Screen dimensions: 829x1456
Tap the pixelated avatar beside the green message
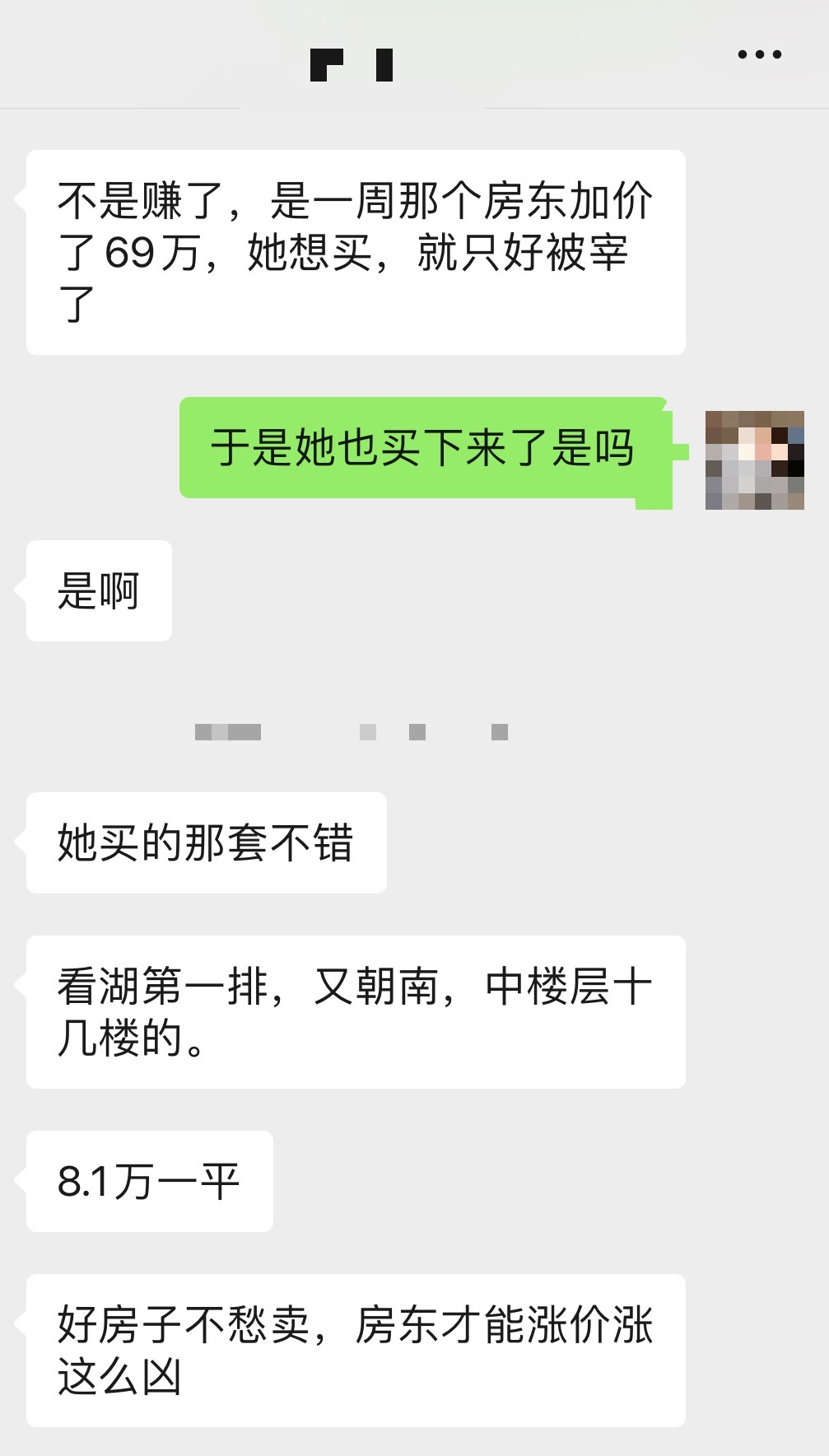pos(754,460)
